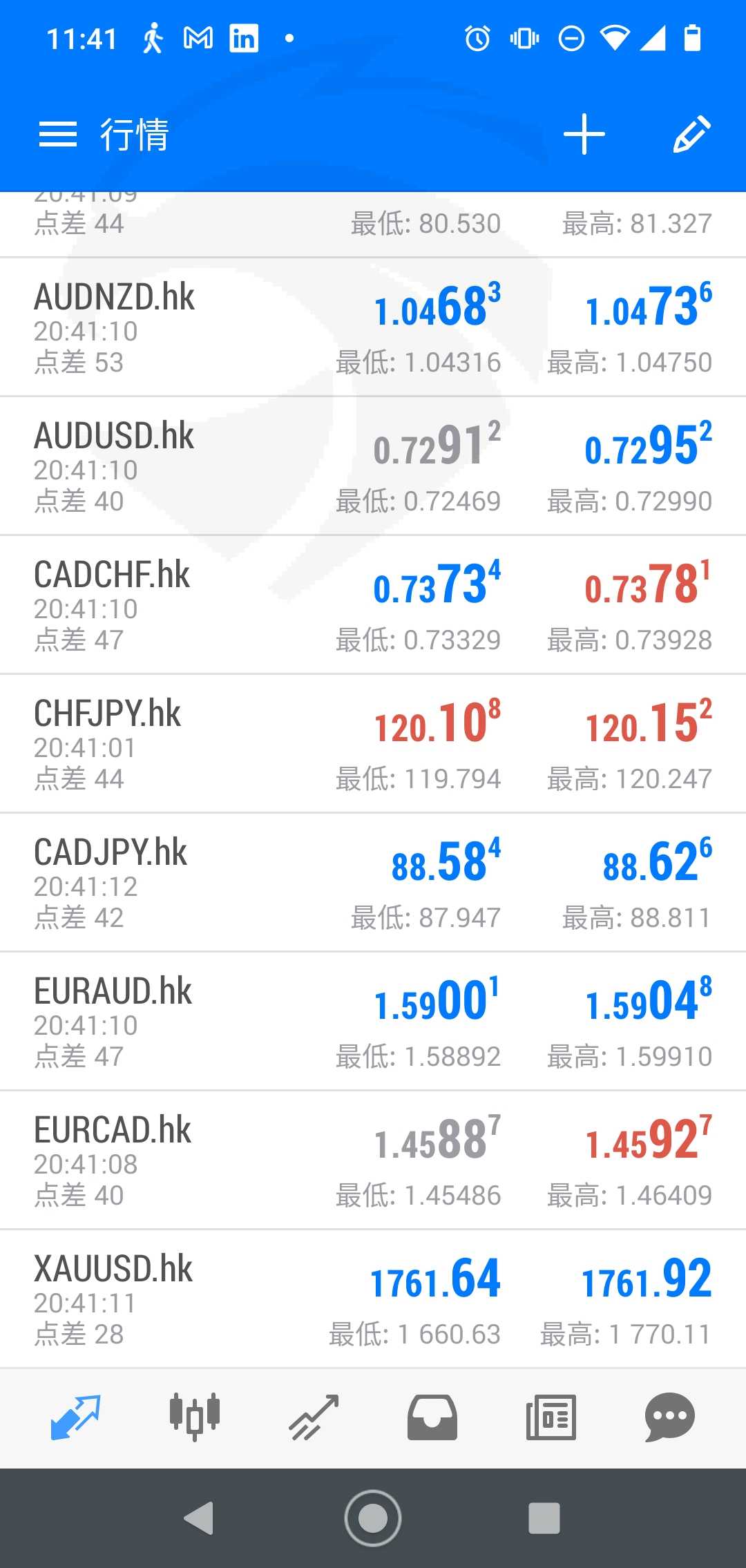Tap the CHFJPY.hk row

coord(373,744)
